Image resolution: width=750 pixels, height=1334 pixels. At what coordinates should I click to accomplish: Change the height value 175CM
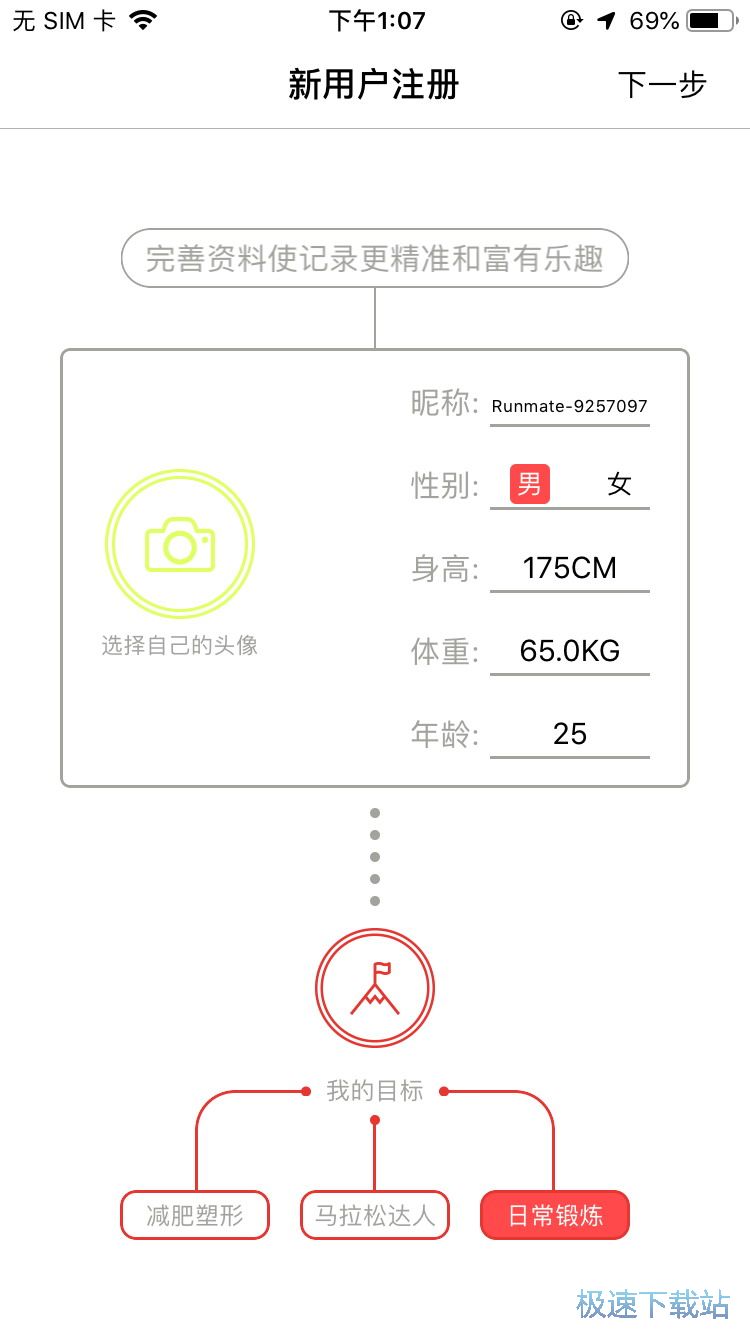coord(569,568)
